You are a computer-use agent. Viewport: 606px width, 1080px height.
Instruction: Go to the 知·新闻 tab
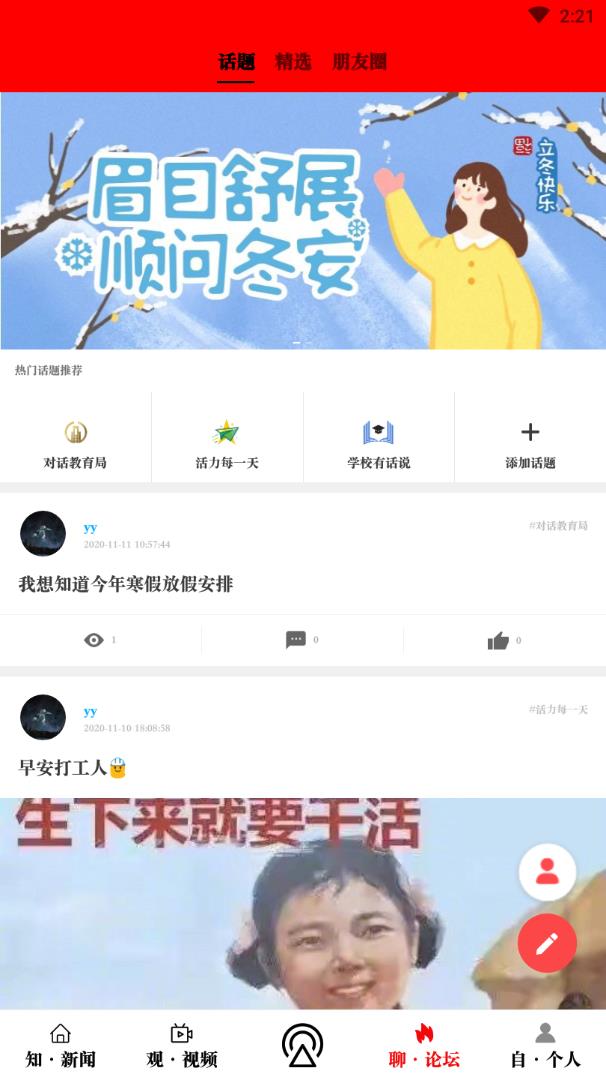(x=61, y=1046)
